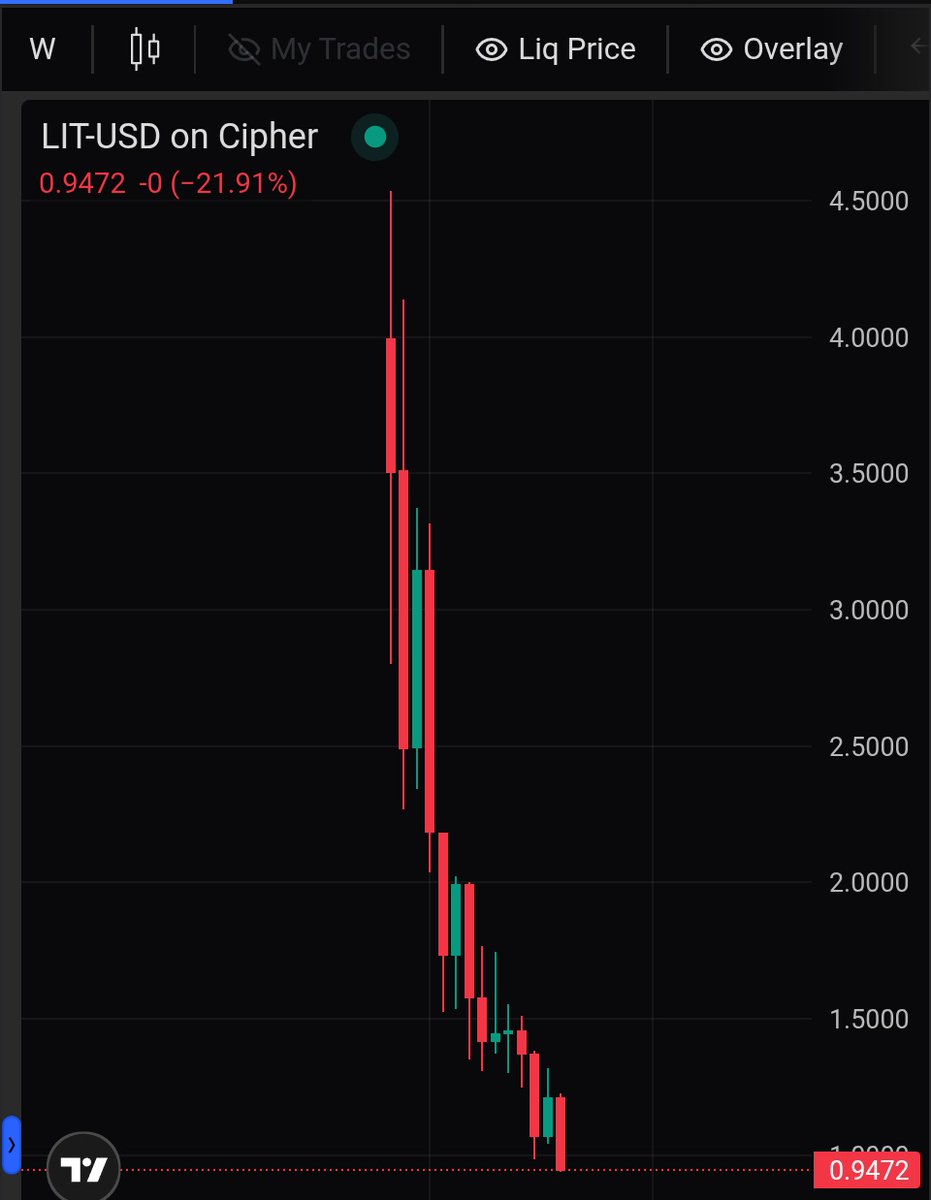
Task: Change the W weekly timeframe selector
Action: point(42,49)
